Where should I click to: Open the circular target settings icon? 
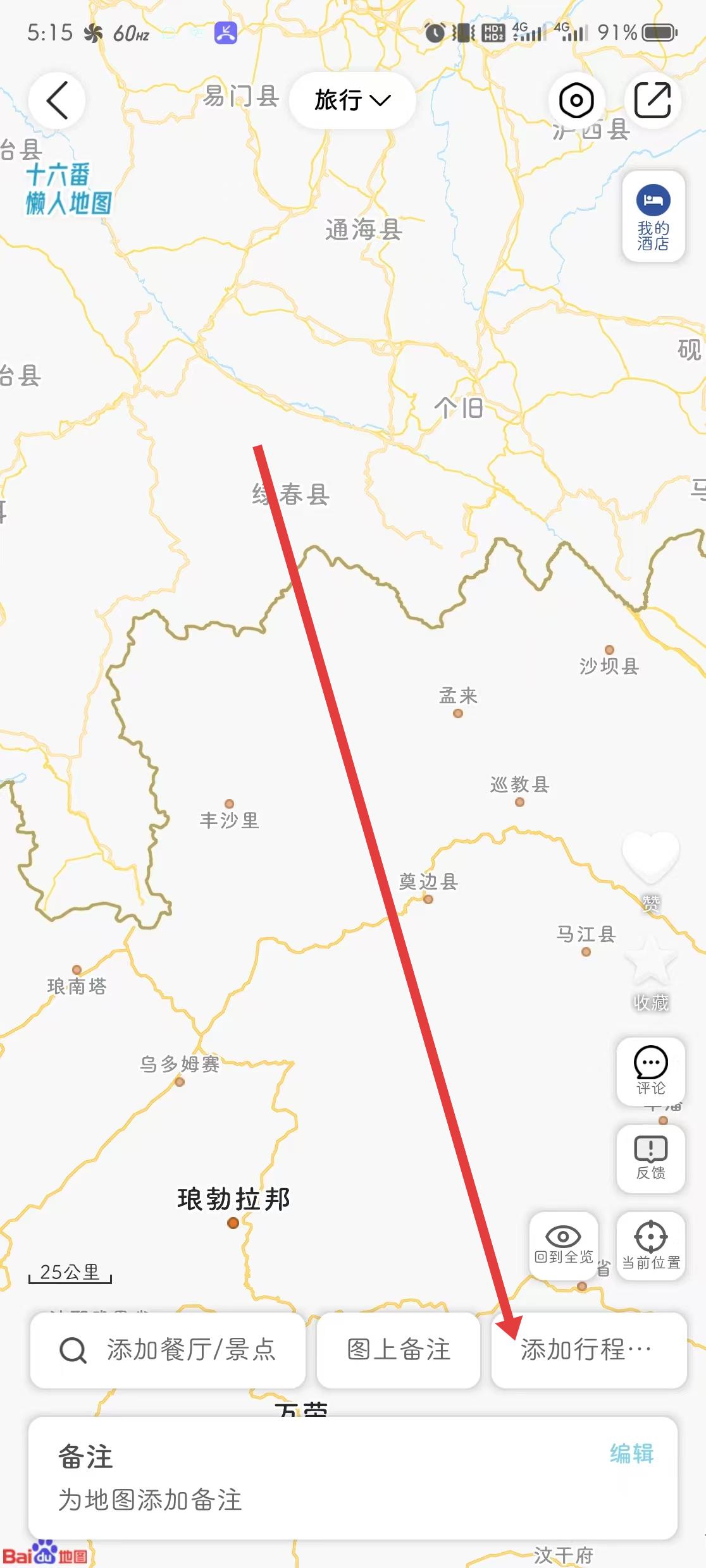pos(576,101)
